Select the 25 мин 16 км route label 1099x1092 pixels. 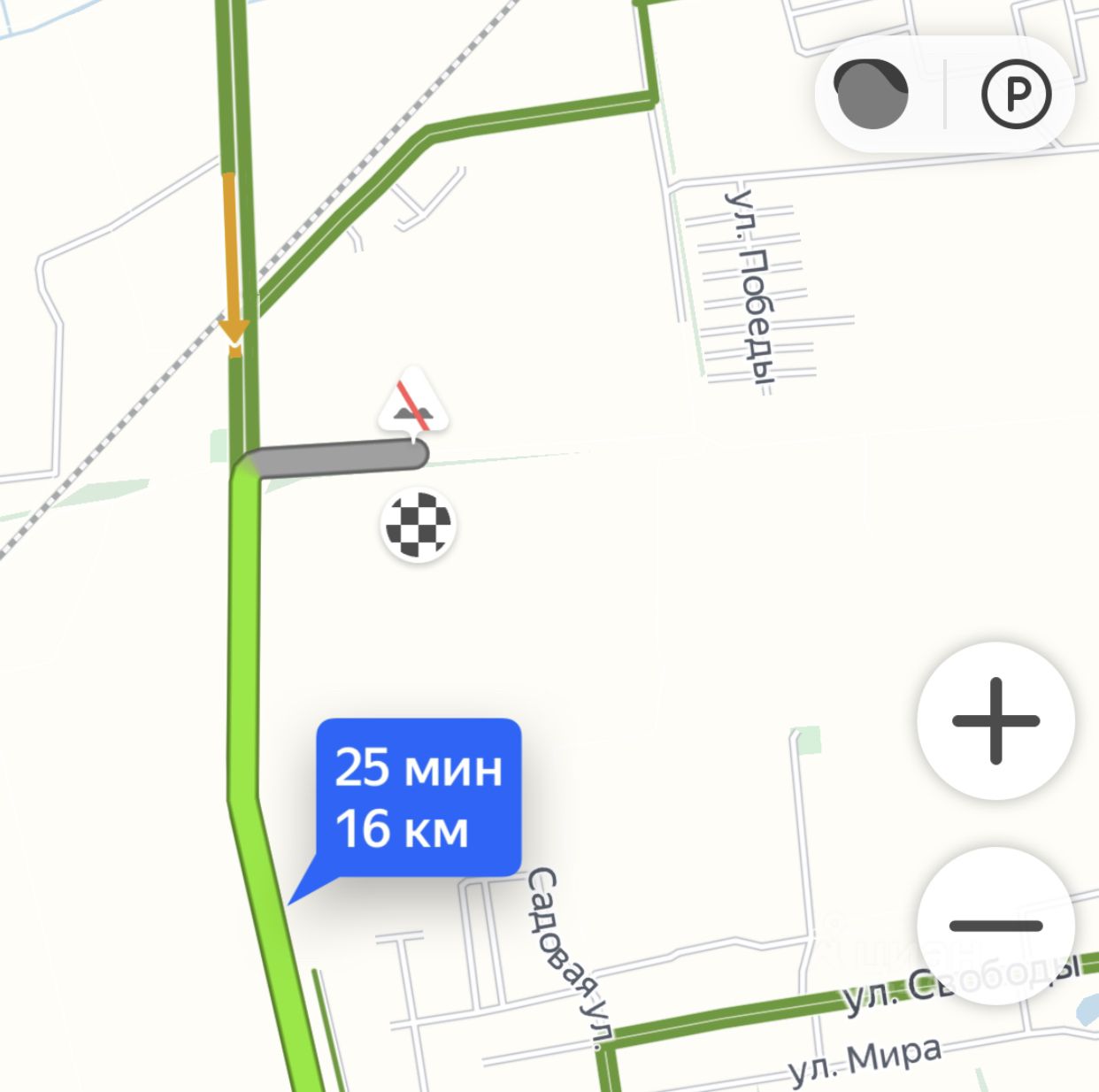(418, 798)
